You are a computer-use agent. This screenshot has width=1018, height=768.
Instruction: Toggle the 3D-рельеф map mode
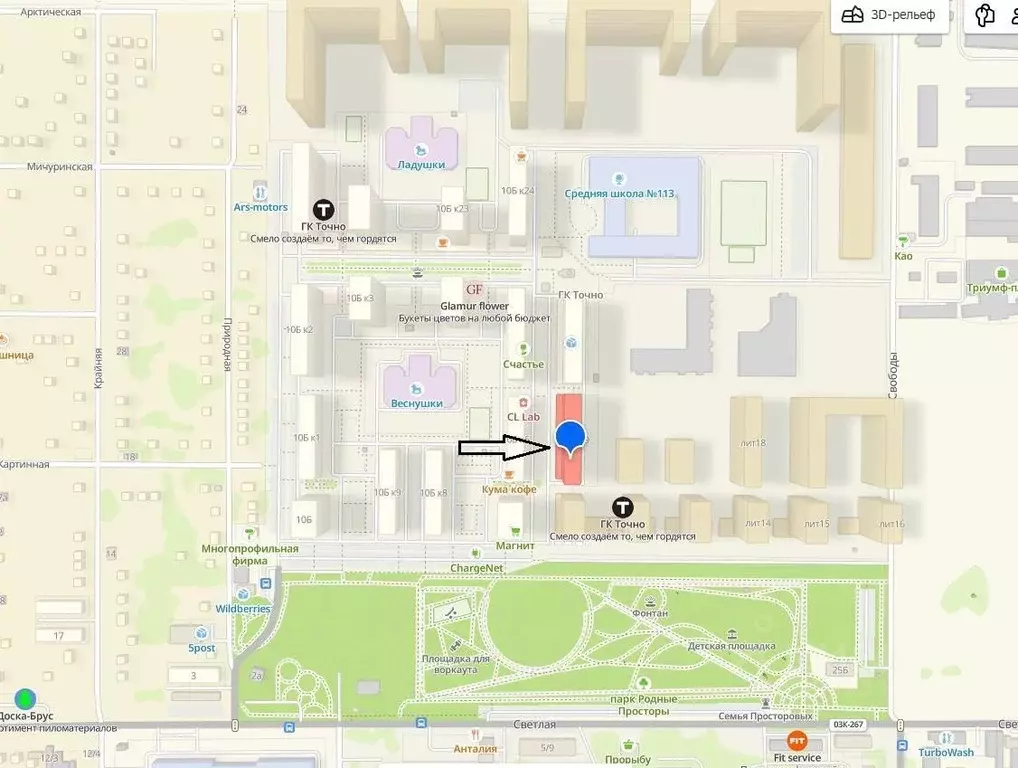891,16
